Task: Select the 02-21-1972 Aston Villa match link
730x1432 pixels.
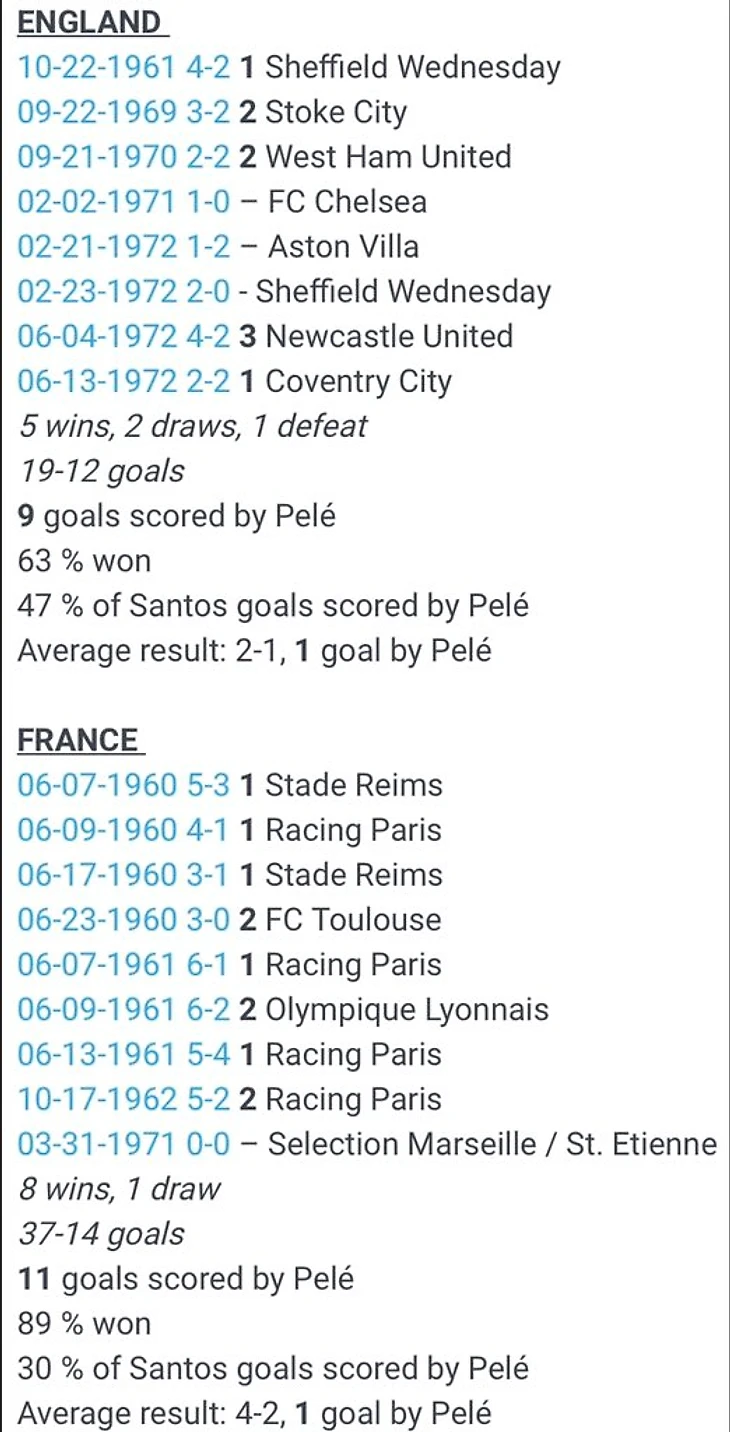Action: tap(123, 247)
